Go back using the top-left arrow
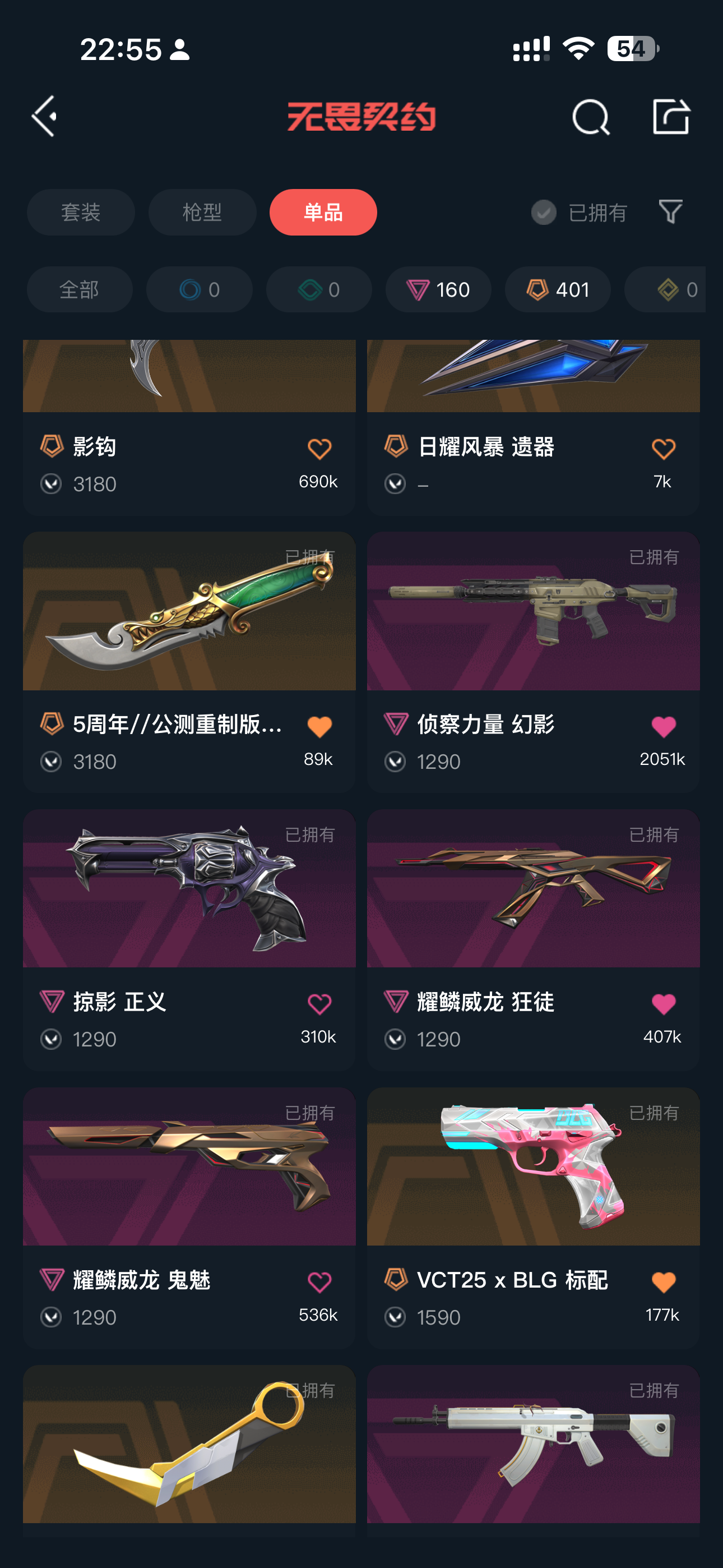Image resolution: width=723 pixels, height=1568 pixels. pos(45,116)
